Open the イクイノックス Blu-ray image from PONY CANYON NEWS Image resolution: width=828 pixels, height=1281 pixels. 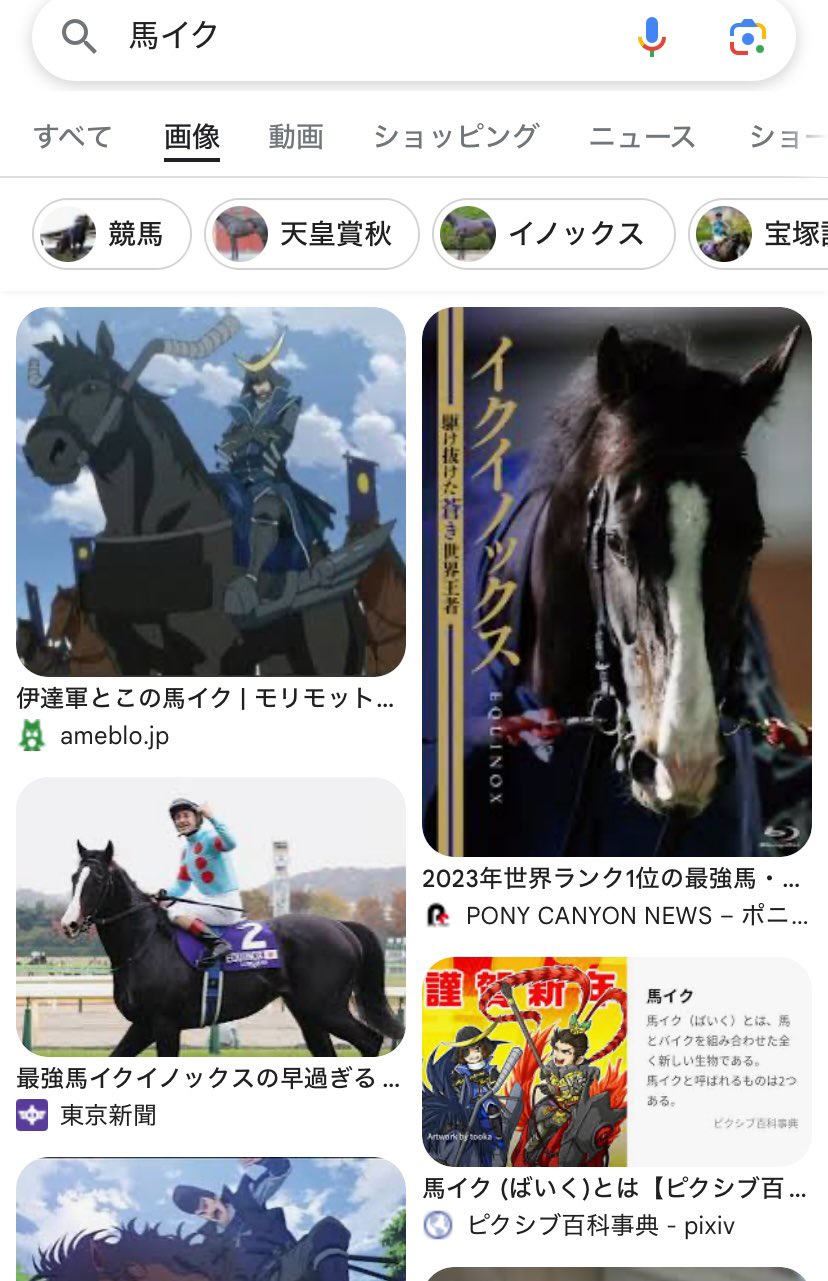(x=617, y=581)
